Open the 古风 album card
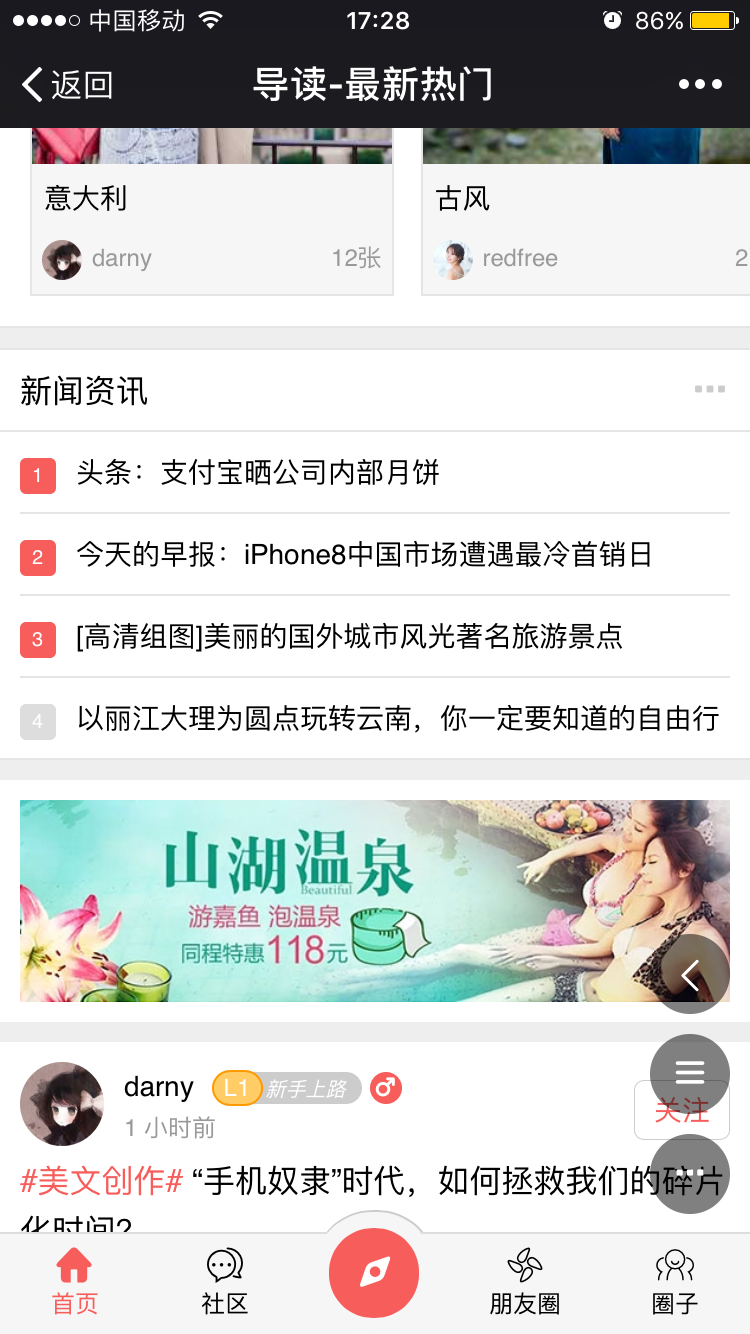Image resolution: width=750 pixels, height=1334 pixels. pyautogui.click(x=585, y=210)
